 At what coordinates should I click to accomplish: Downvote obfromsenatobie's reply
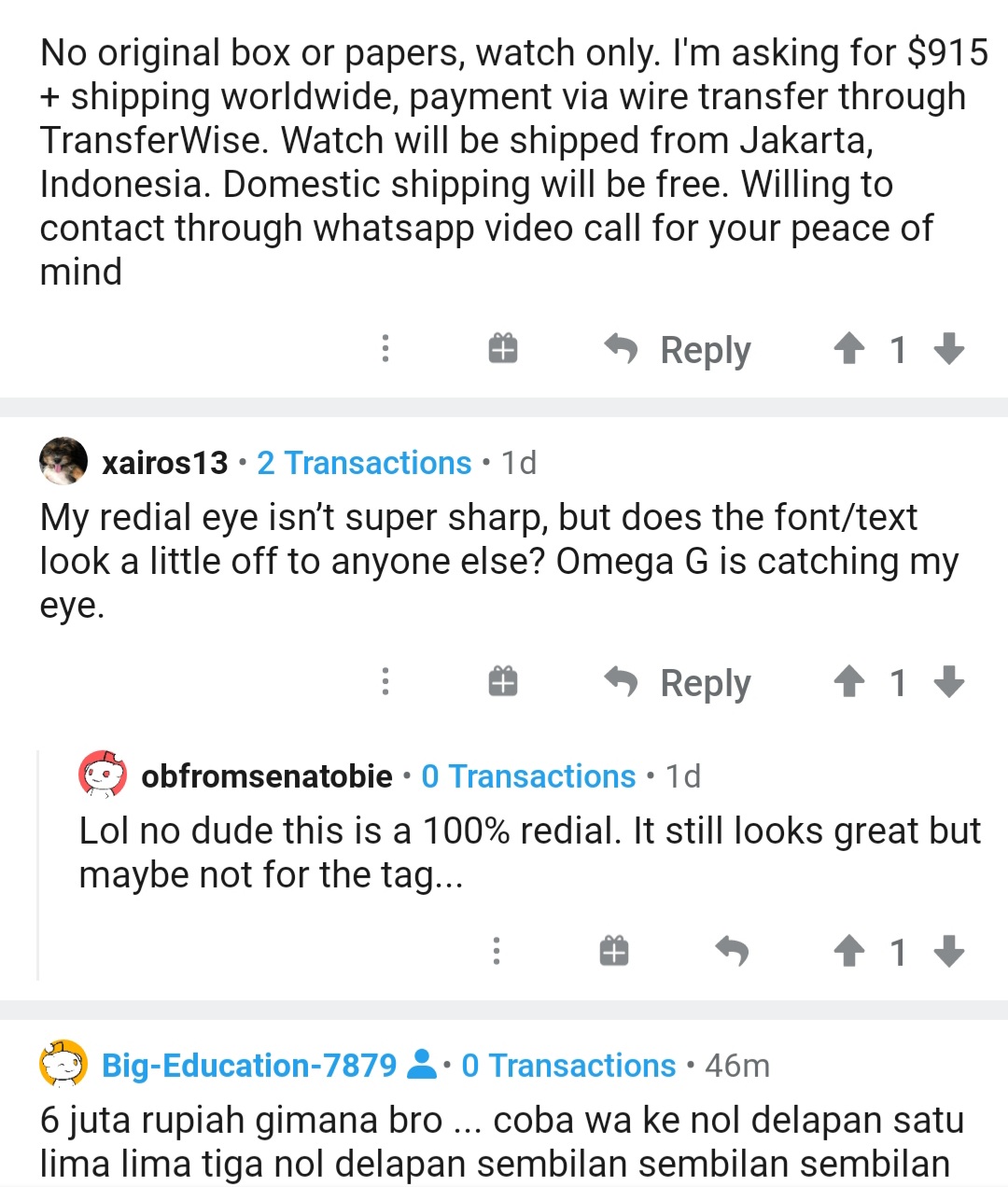click(949, 952)
